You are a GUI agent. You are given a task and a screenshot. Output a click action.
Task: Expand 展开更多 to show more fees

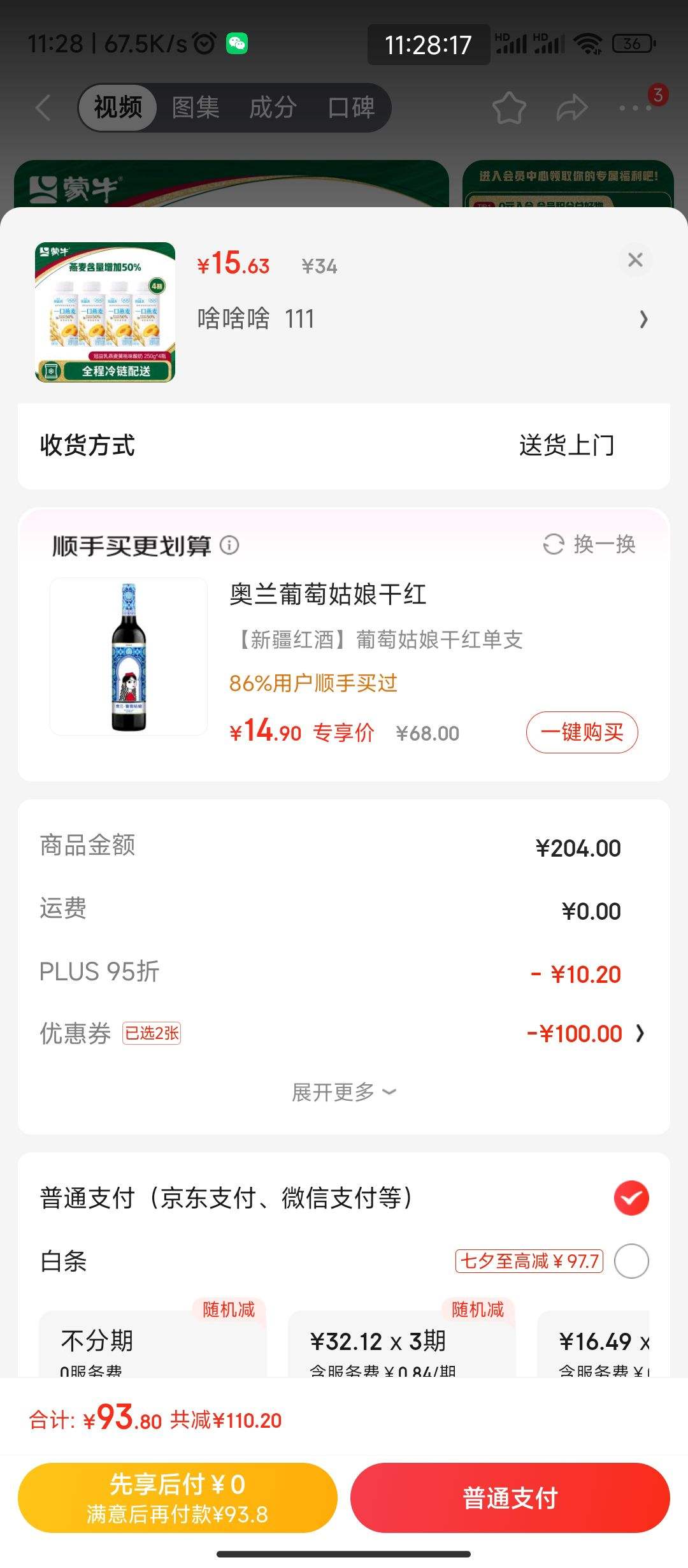coord(344,1091)
